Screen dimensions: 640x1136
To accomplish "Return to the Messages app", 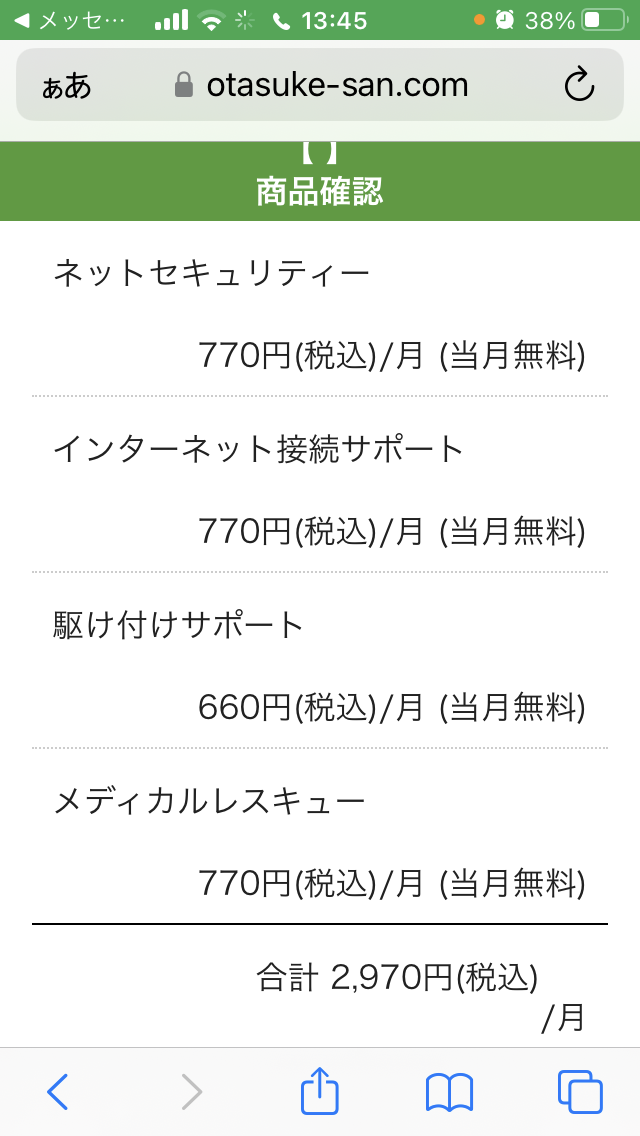I will tap(70, 20).
